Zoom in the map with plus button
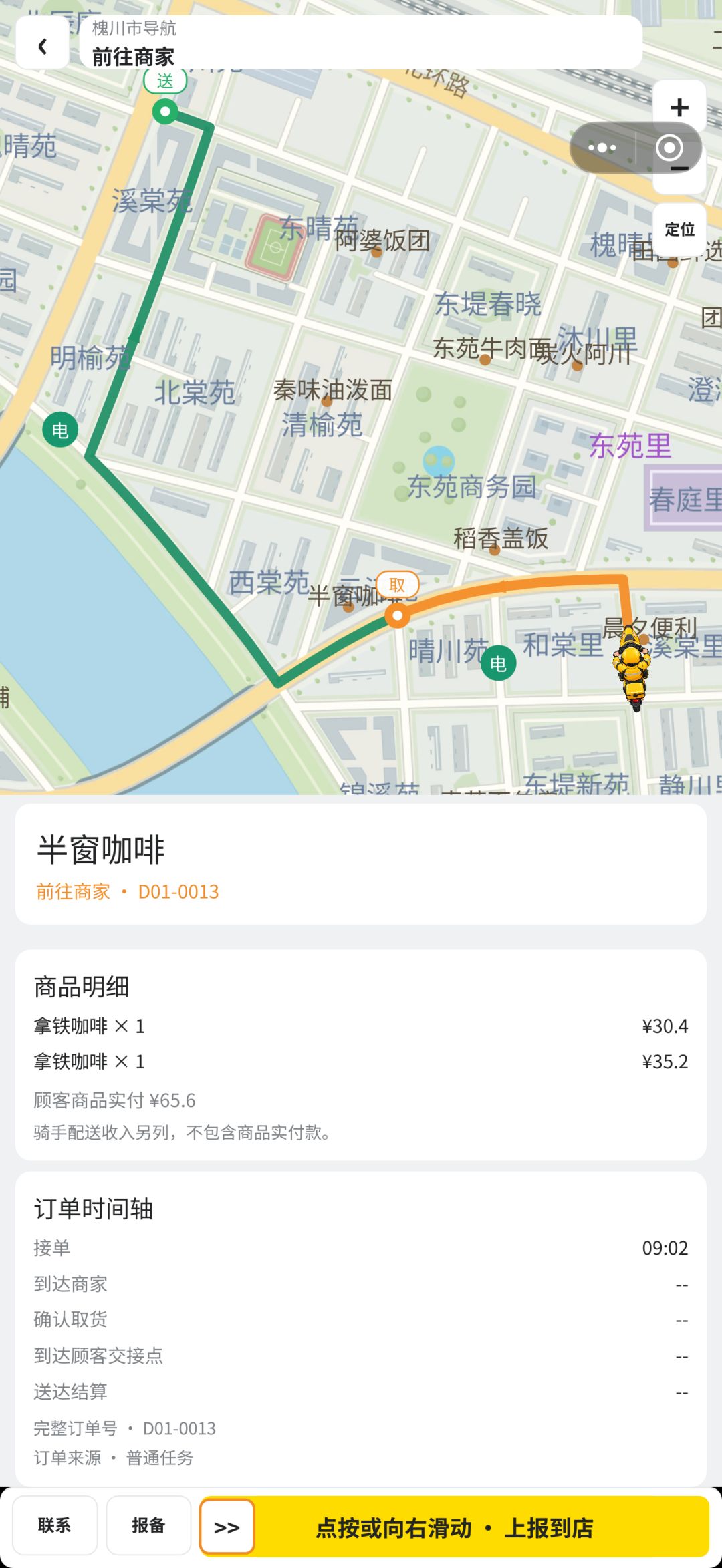Screen dimensions: 722x1568 point(679,107)
